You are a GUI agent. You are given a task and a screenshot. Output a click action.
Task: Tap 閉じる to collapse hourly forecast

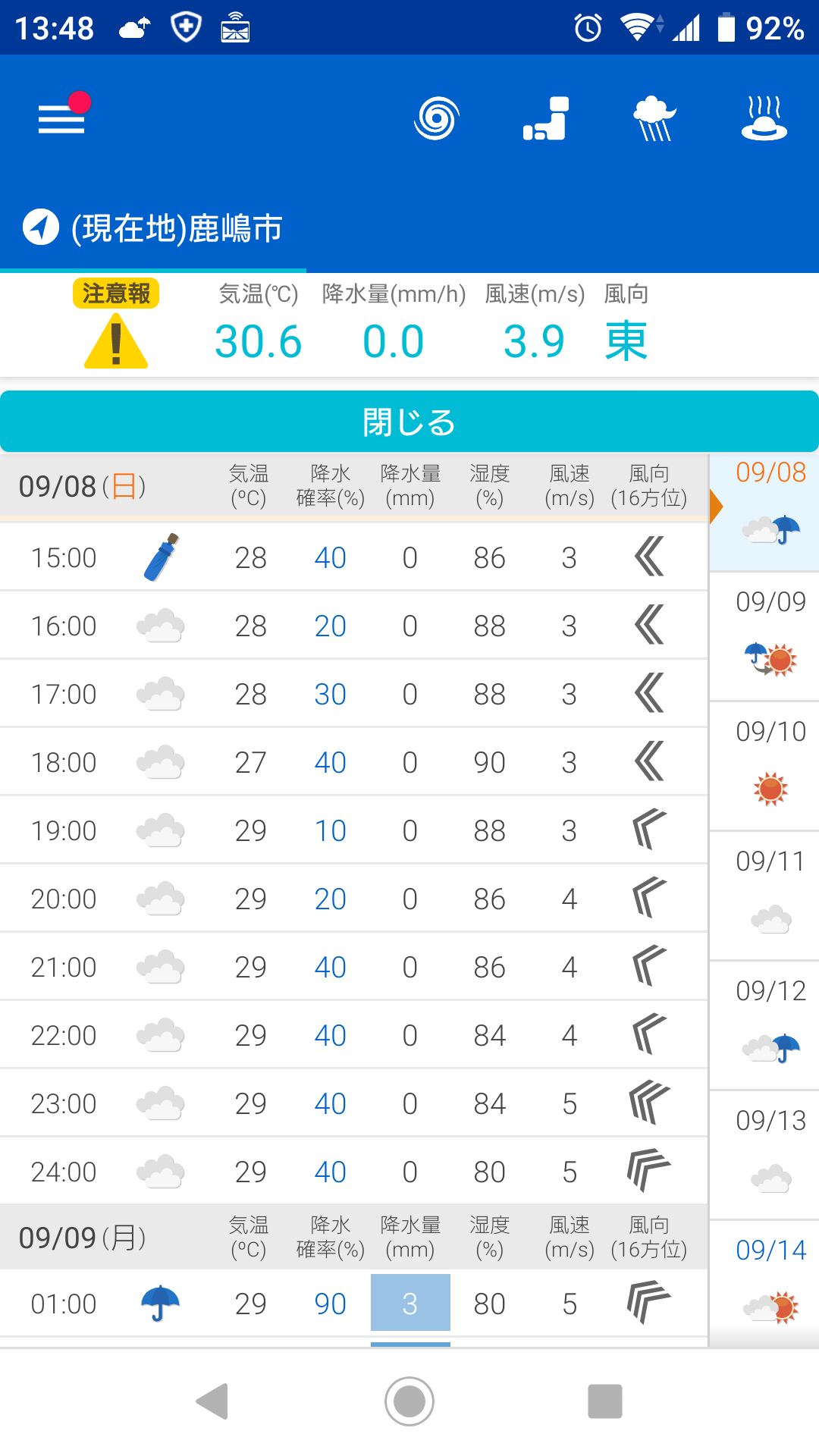[409, 422]
